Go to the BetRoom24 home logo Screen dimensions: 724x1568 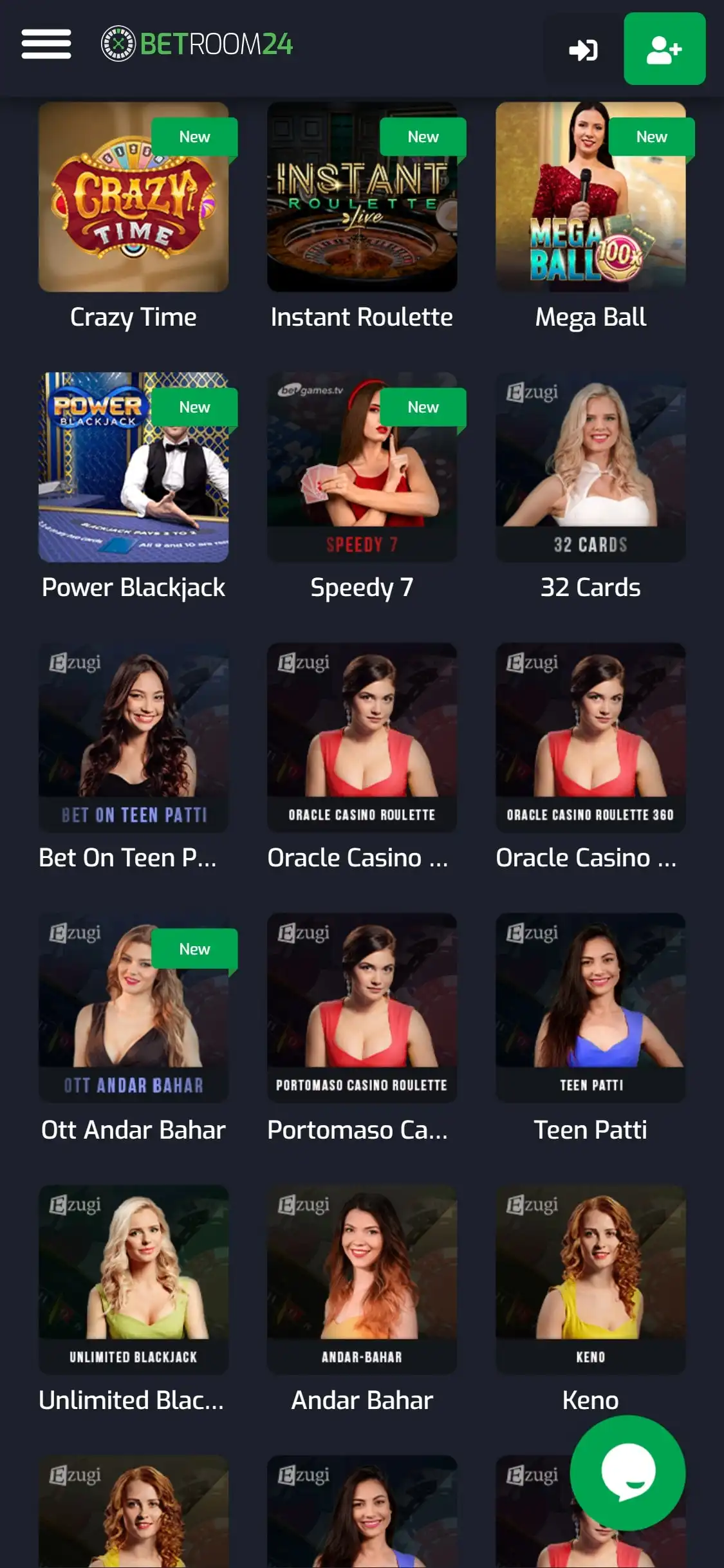[197, 44]
